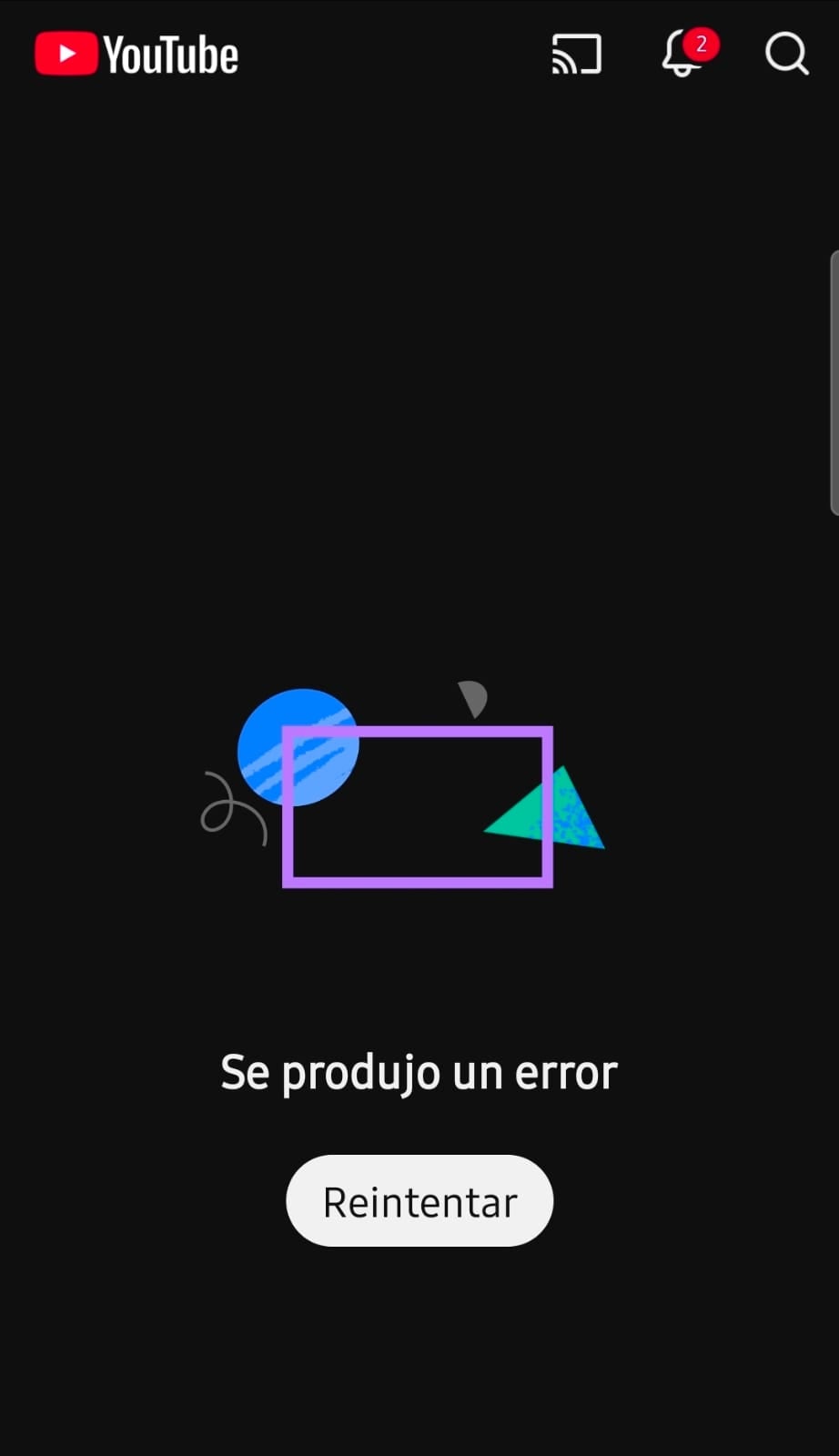Click the purple rectangle in the illustration

pyautogui.click(x=419, y=805)
